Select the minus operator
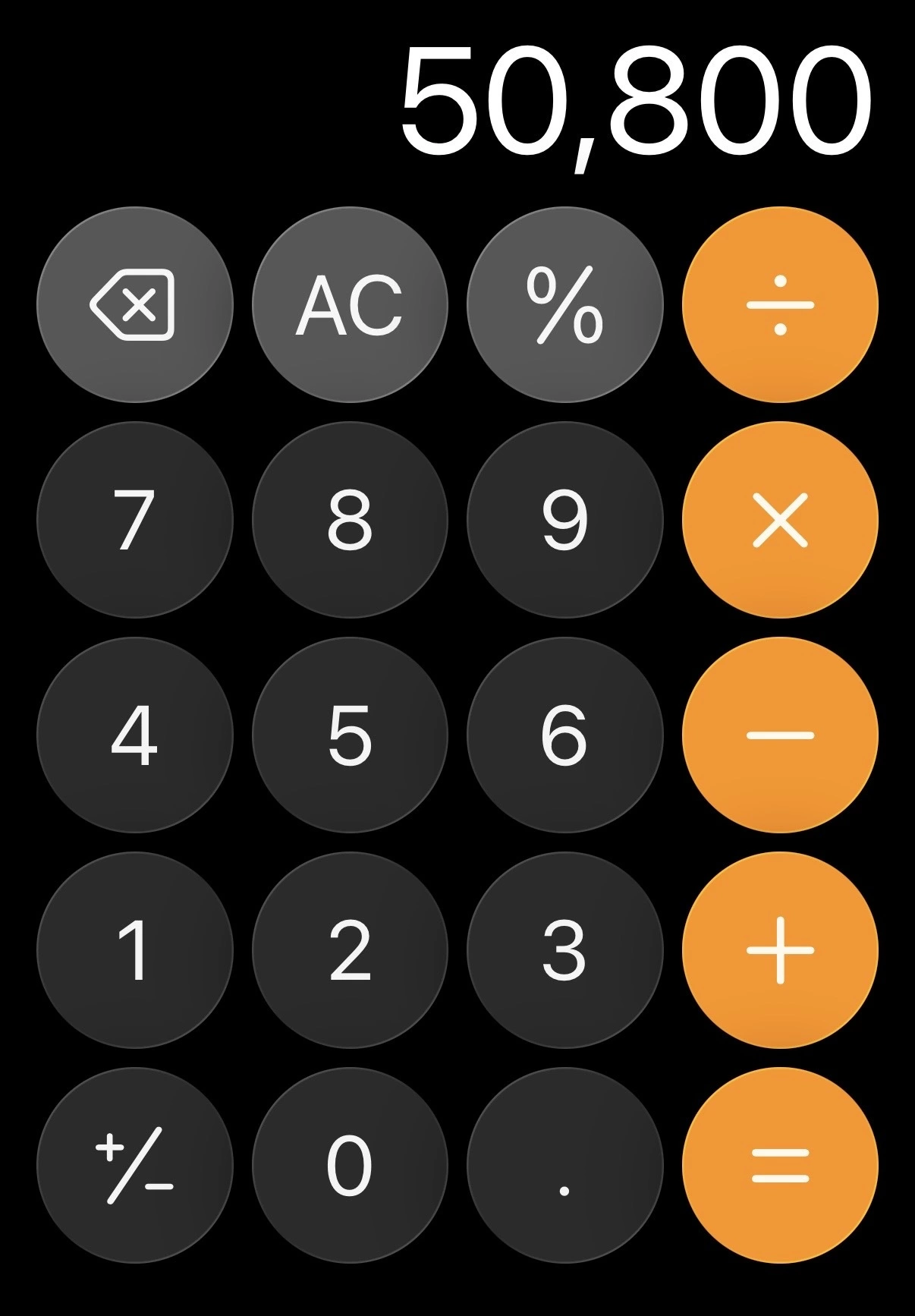Screen dimensions: 915x1316 [780, 735]
